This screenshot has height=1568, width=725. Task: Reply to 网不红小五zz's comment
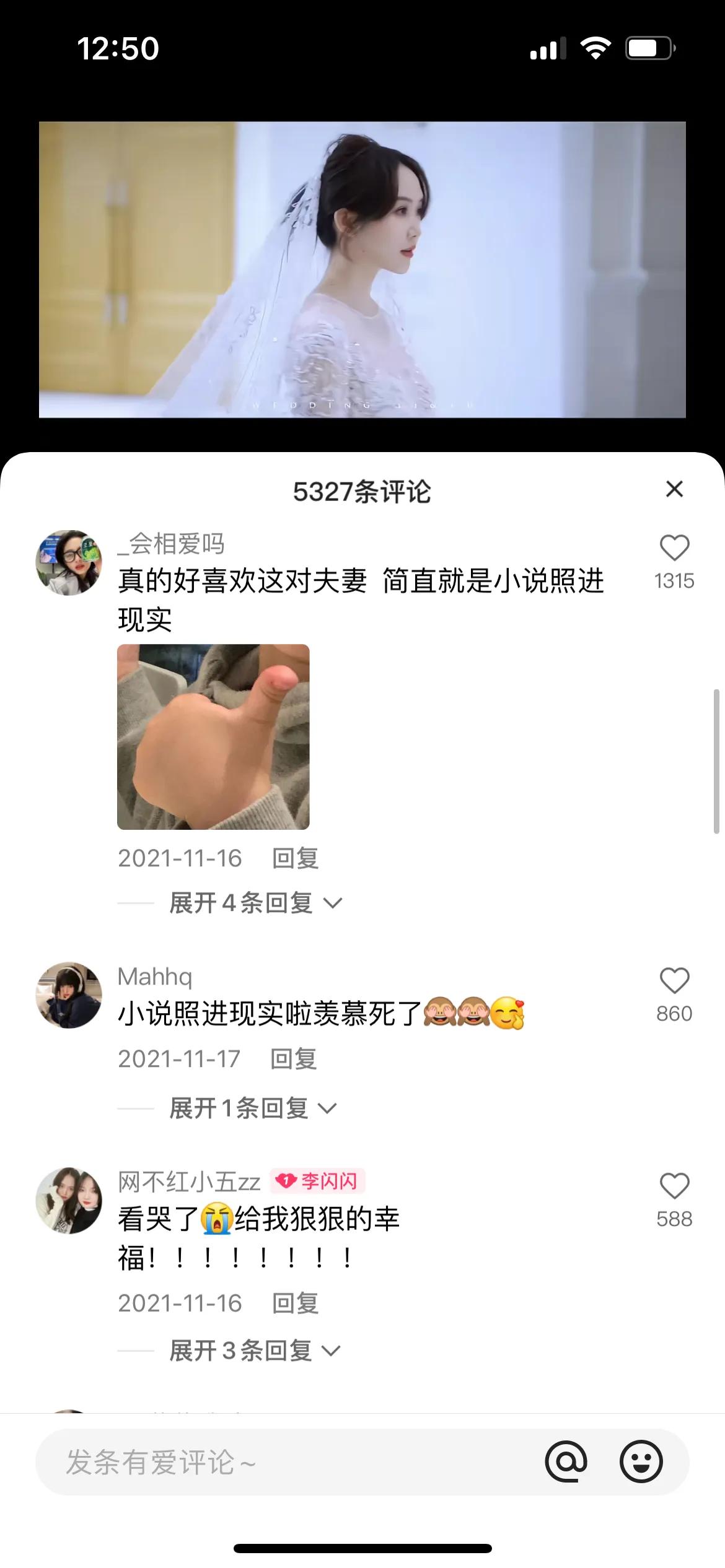pyautogui.click(x=294, y=1302)
